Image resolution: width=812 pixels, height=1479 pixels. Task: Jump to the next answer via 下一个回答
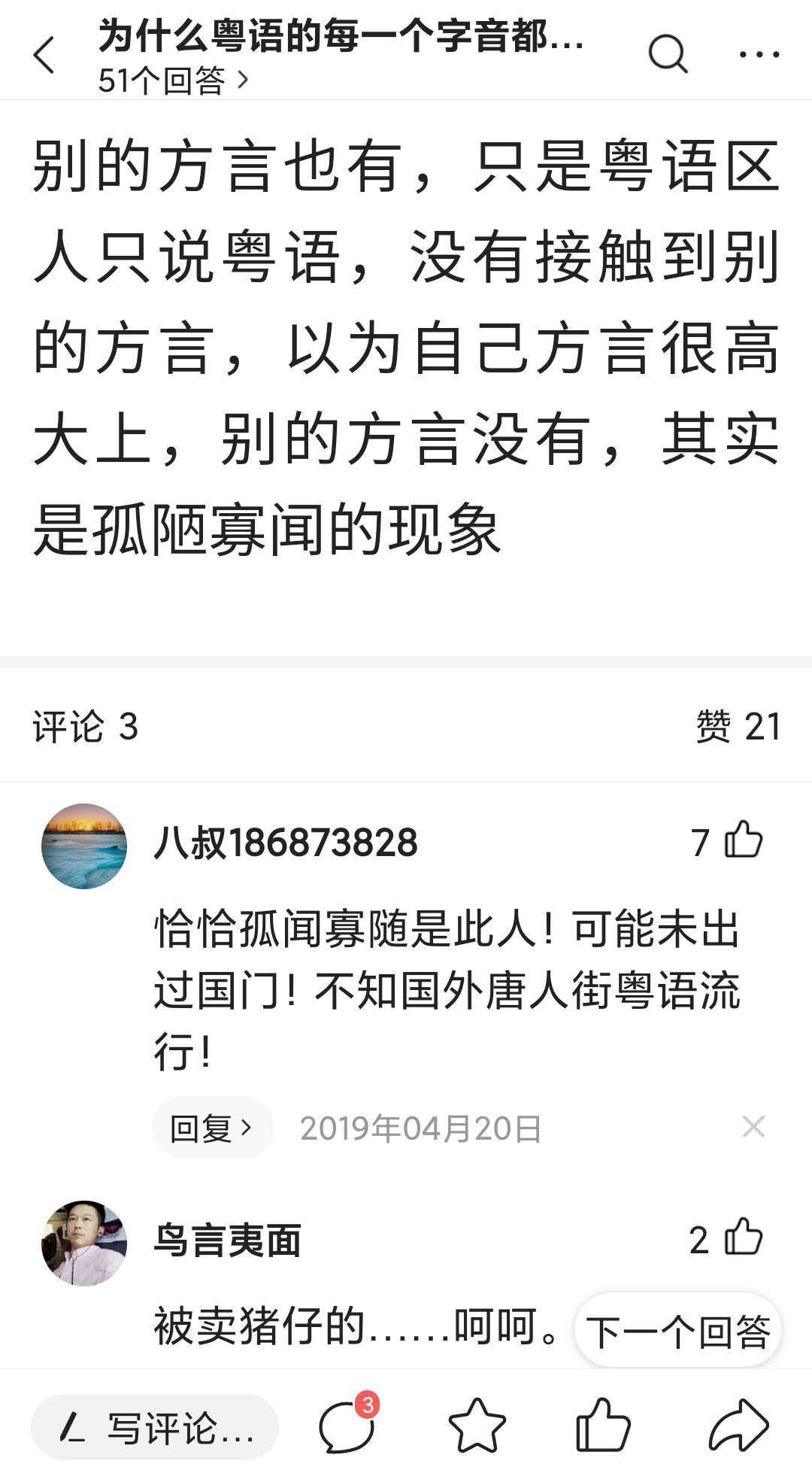(x=677, y=1332)
